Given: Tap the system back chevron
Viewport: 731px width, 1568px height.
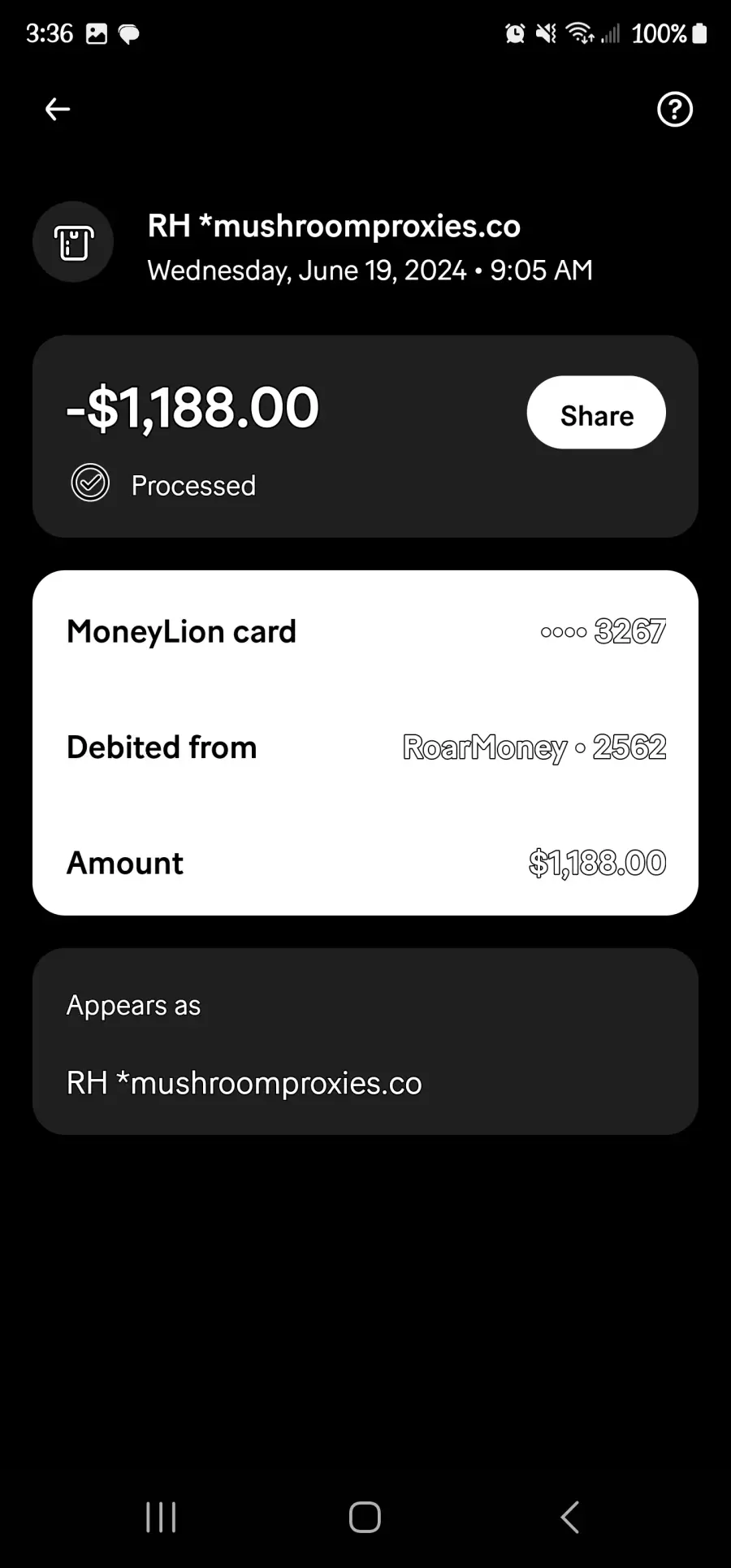Looking at the screenshot, I should point(570,1517).
